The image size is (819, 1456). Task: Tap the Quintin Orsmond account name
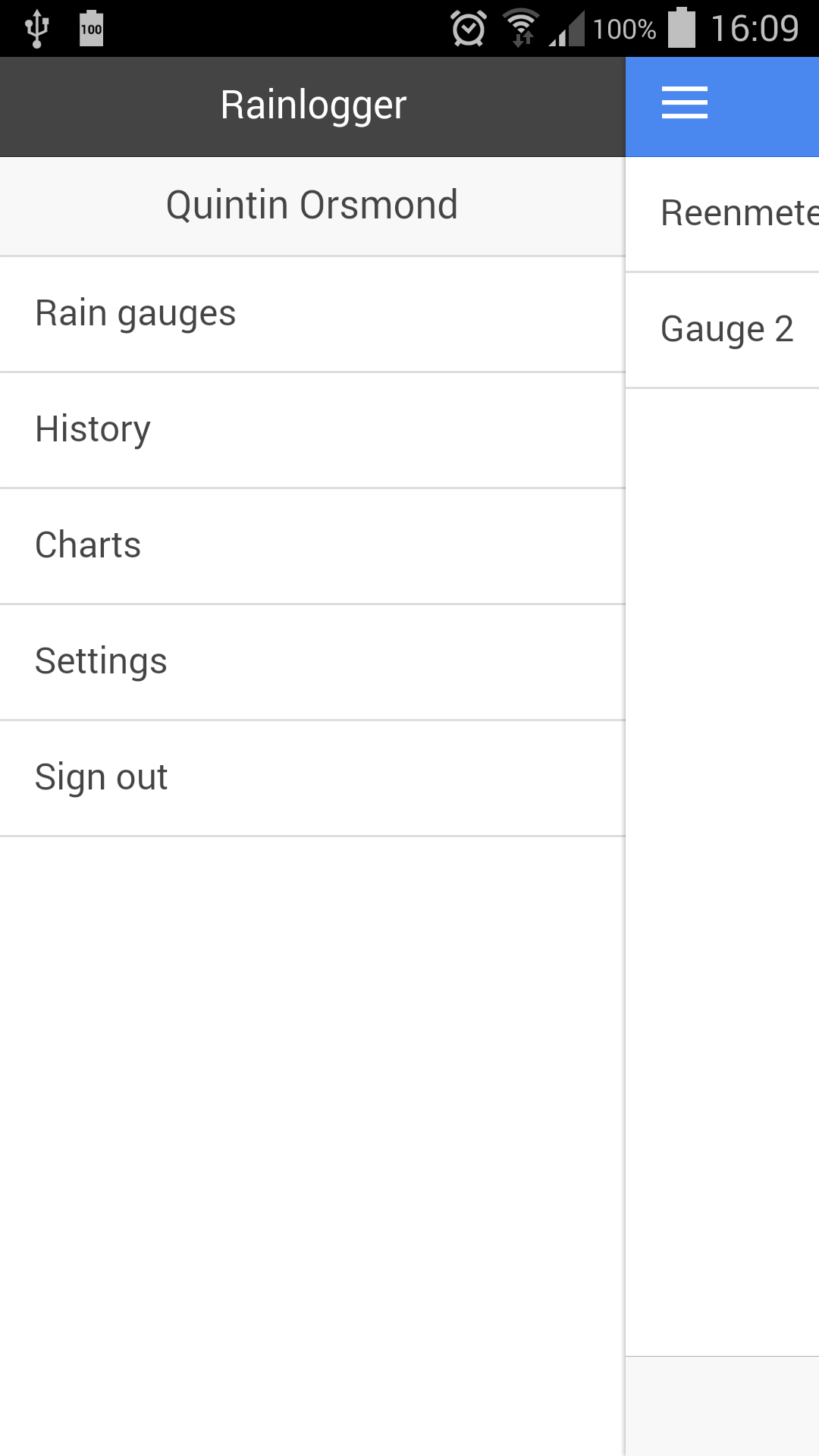click(312, 204)
